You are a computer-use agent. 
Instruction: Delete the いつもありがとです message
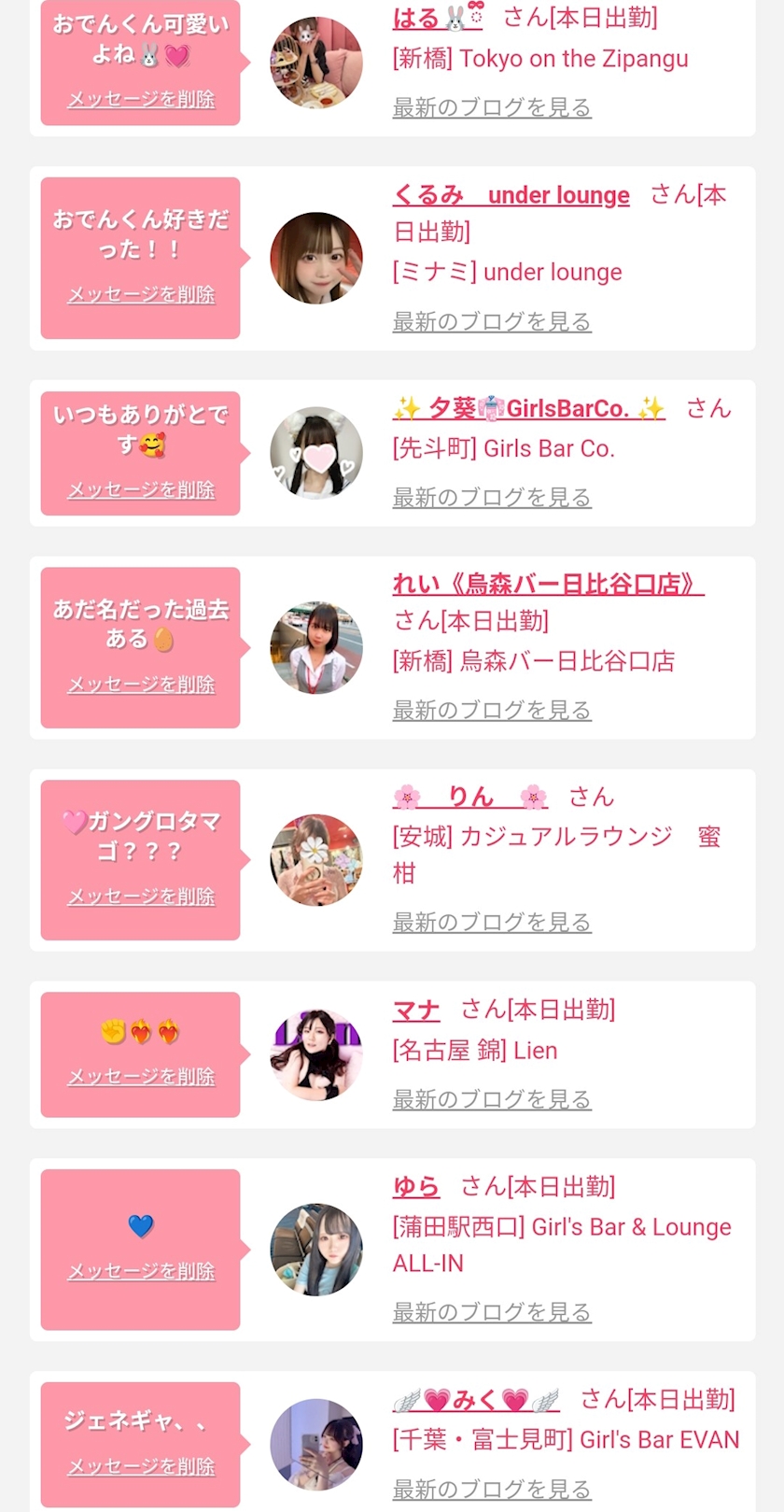coord(141,489)
